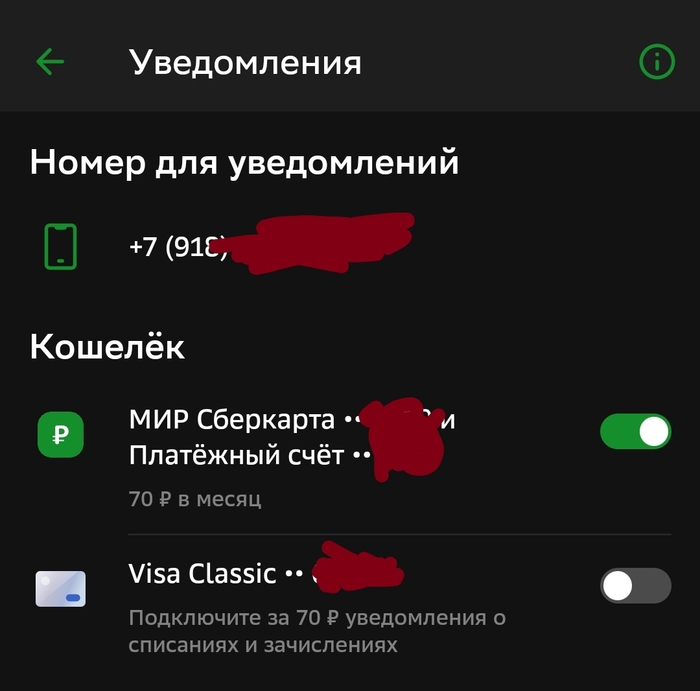Viewport: 700px width, 691px height.
Task: Enable notifications for Visa Classic
Action: pyautogui.click(x=635, y=586)
